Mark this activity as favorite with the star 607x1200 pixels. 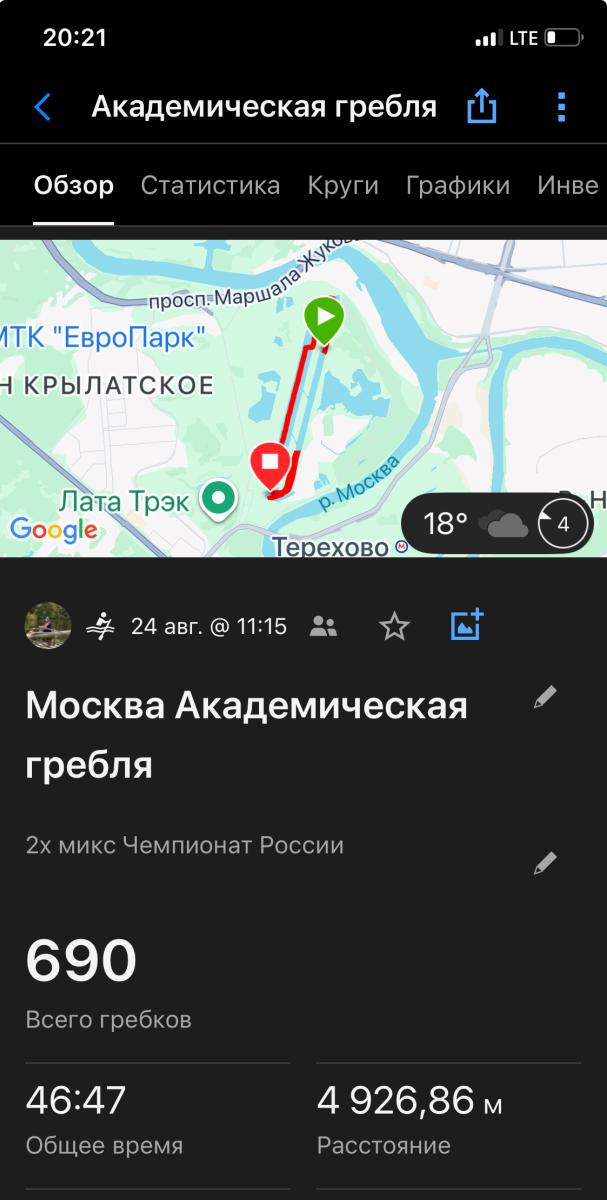tap(395, 627)
